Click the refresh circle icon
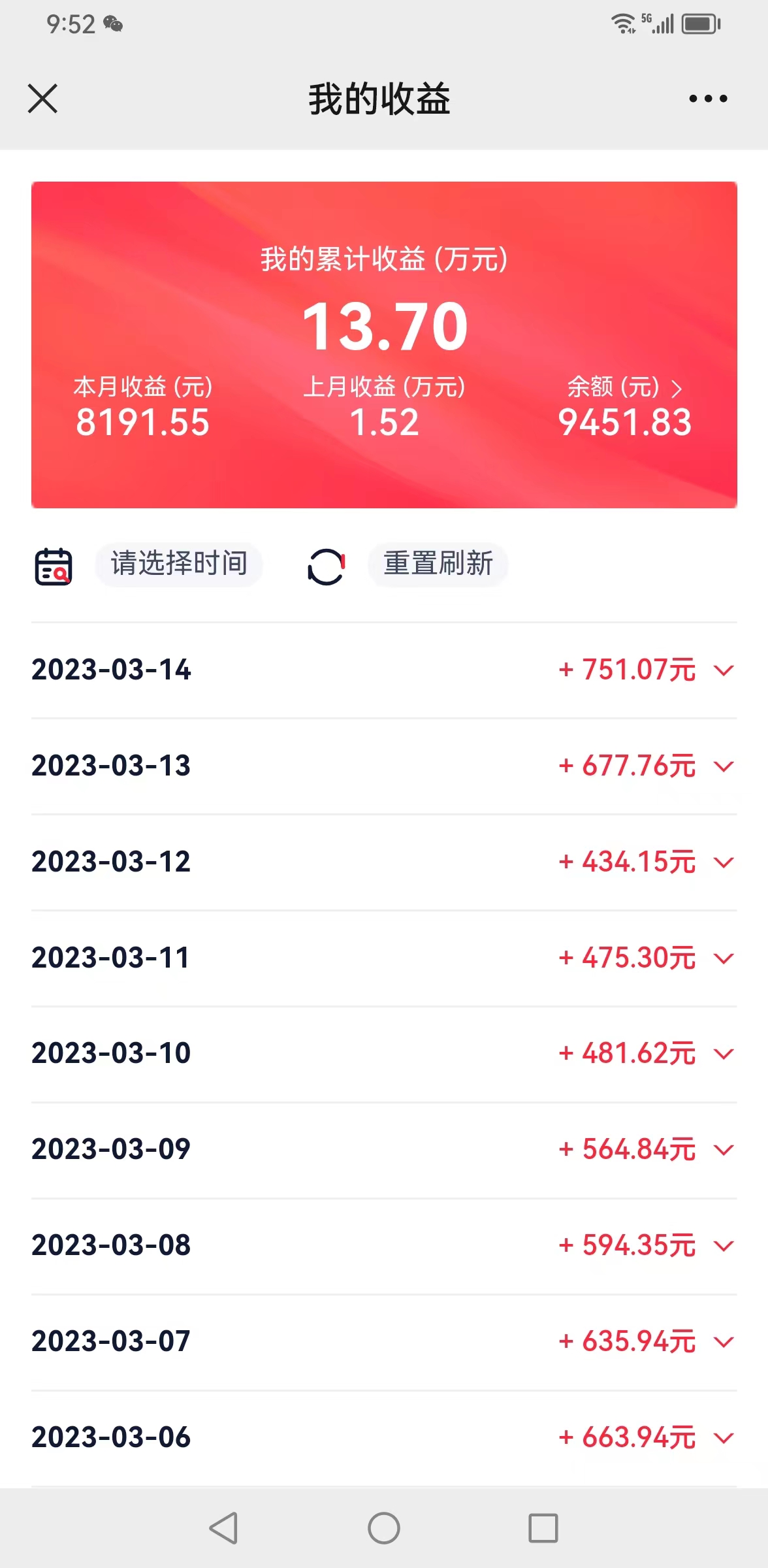768x1568 pixels. click(327, 566)
